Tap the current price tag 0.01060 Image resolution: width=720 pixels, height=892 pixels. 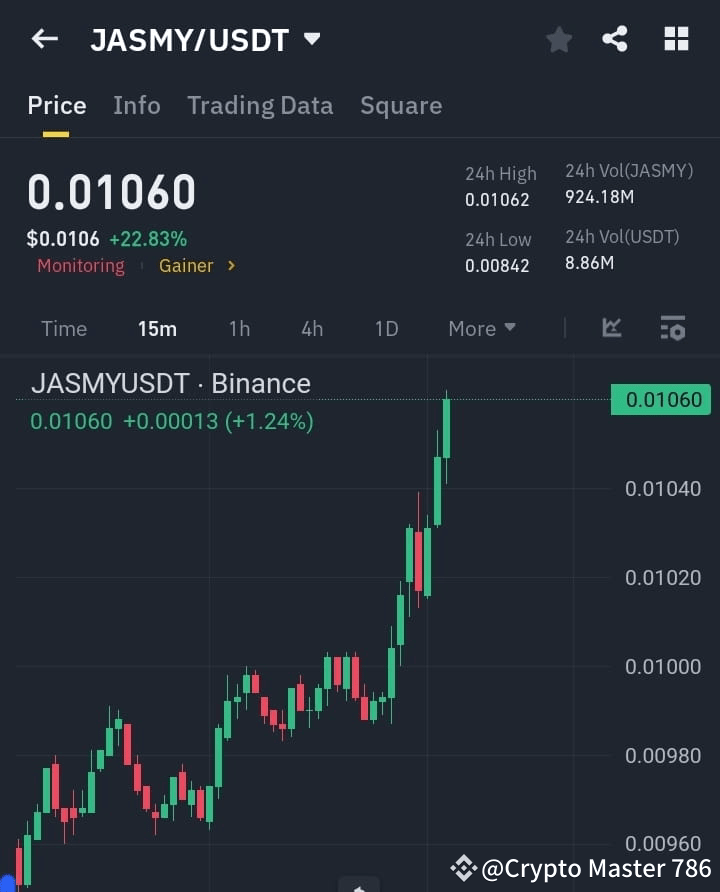(661, 399)
